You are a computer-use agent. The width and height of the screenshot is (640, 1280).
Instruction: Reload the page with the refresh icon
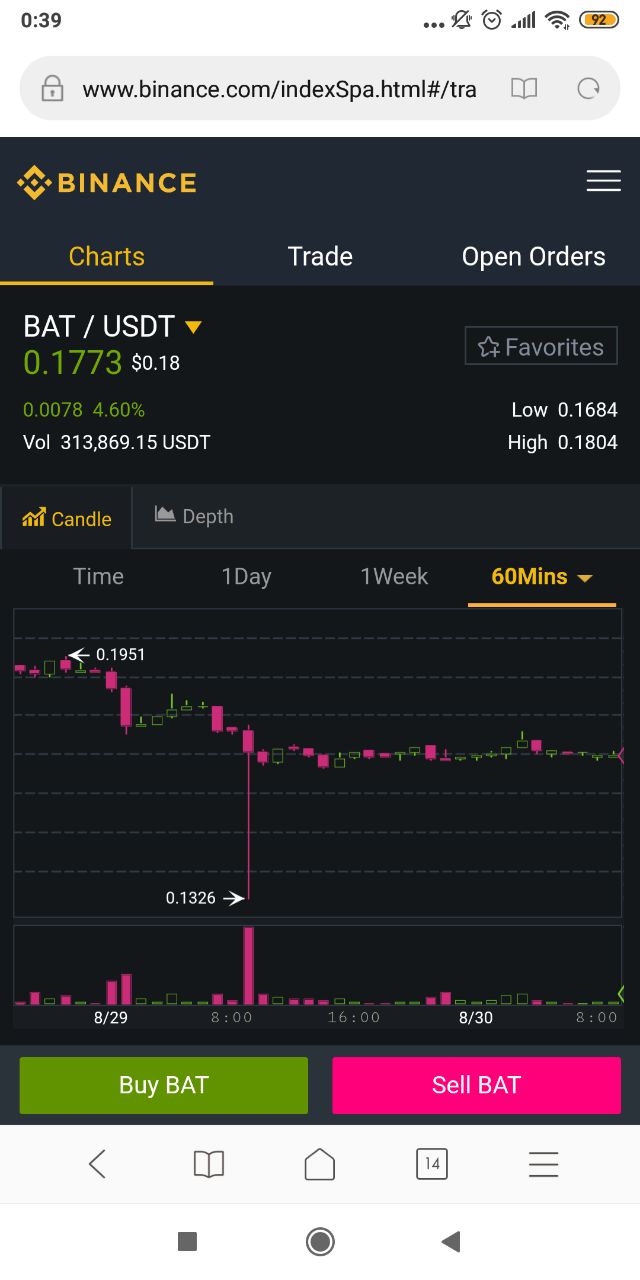[589, 89]
